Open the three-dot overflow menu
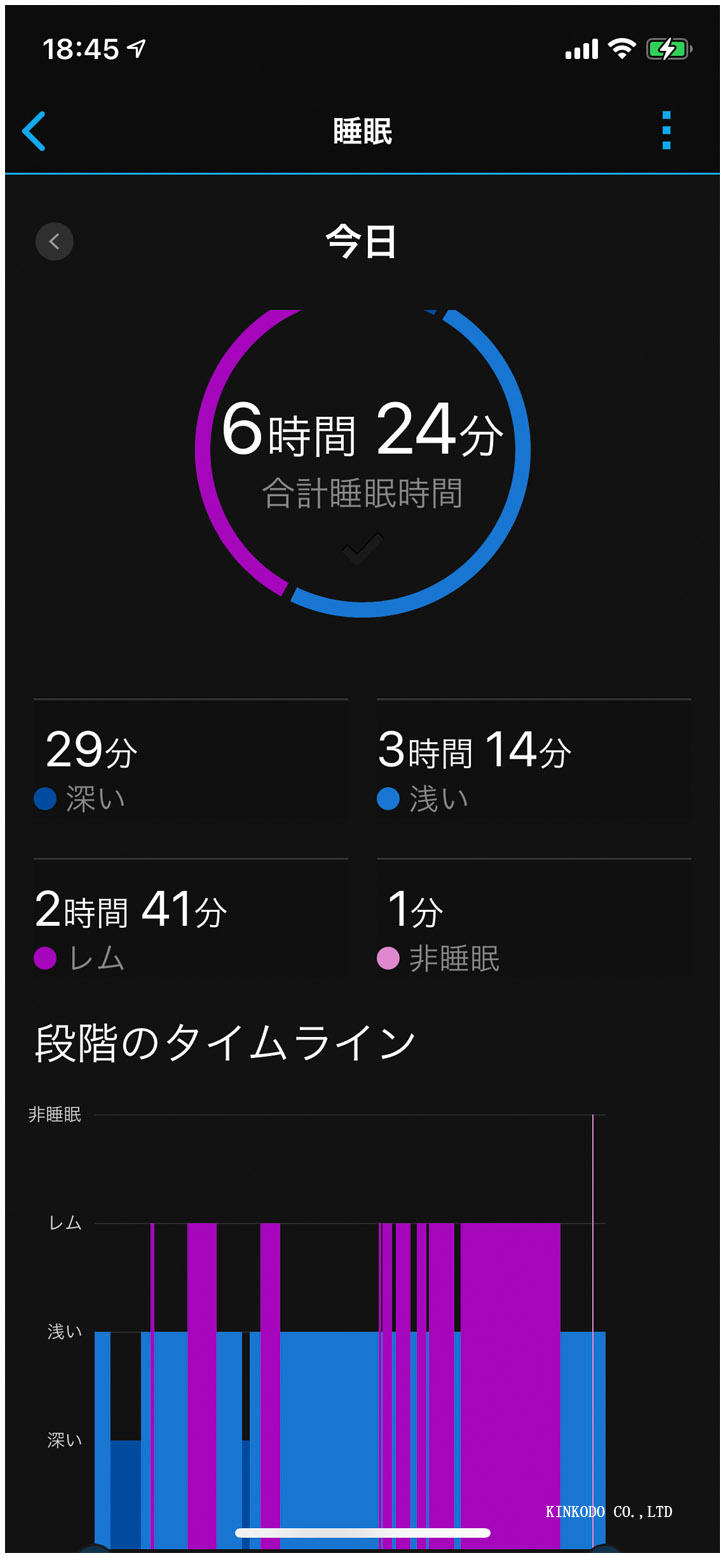This screenshot has height=1558, width=725. coord(666,131)
